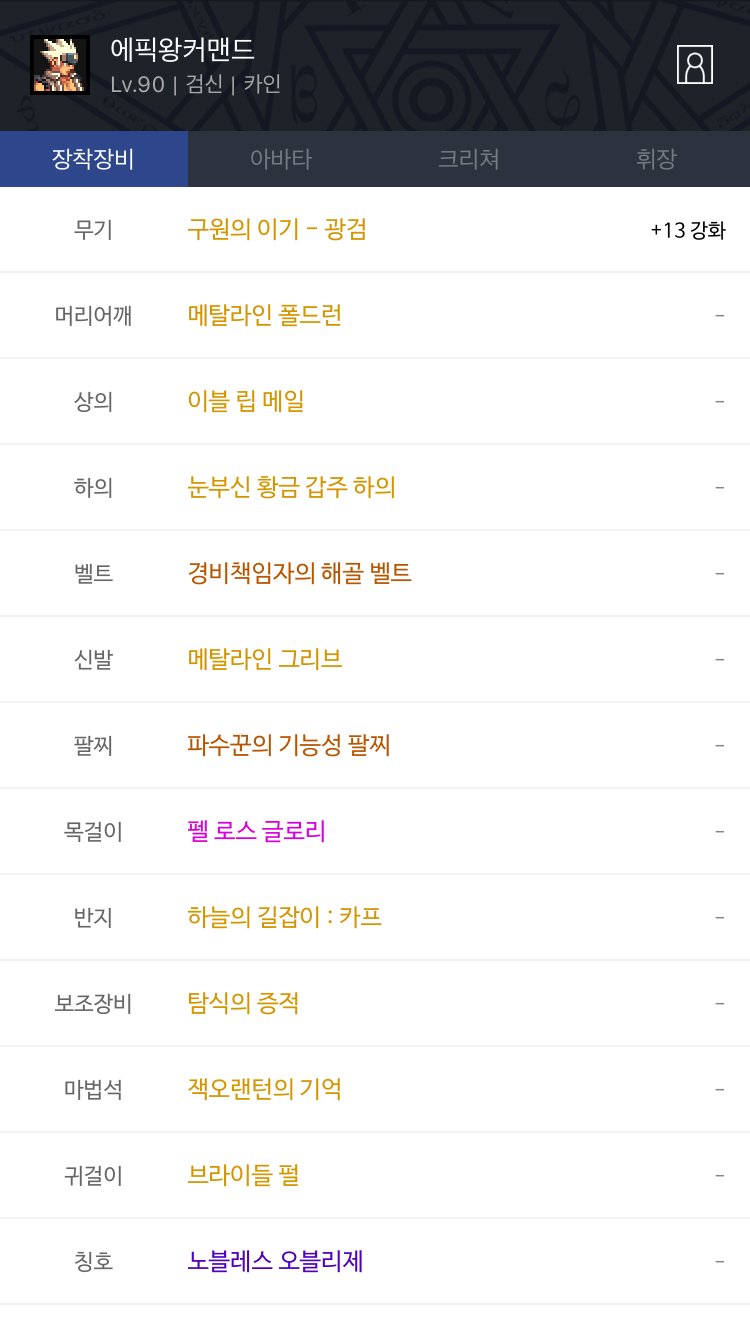Open weapon 구원의 이기 - 광검
The image size is (750, 1334).
tap(277, 229)
